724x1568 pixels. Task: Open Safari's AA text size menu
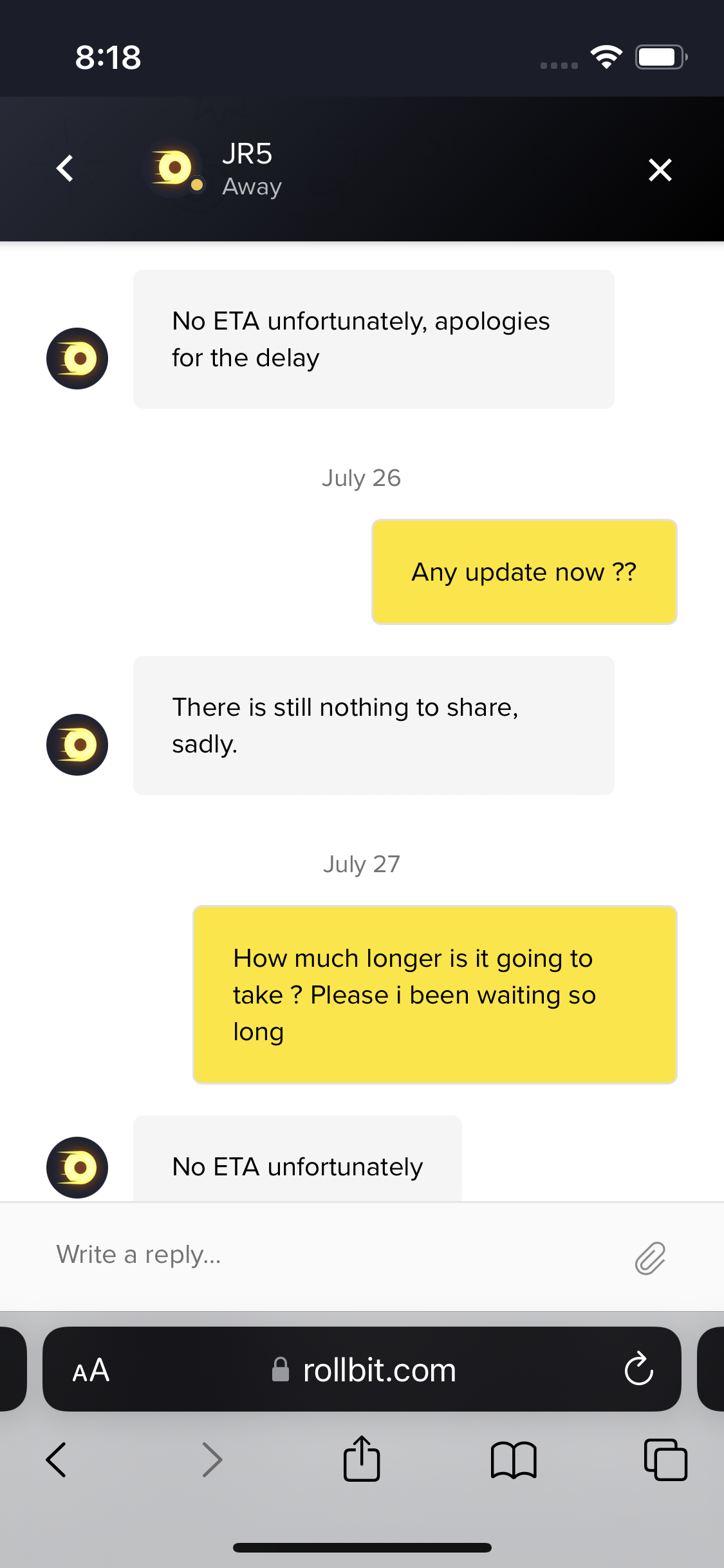click(x=91, y=1370)
